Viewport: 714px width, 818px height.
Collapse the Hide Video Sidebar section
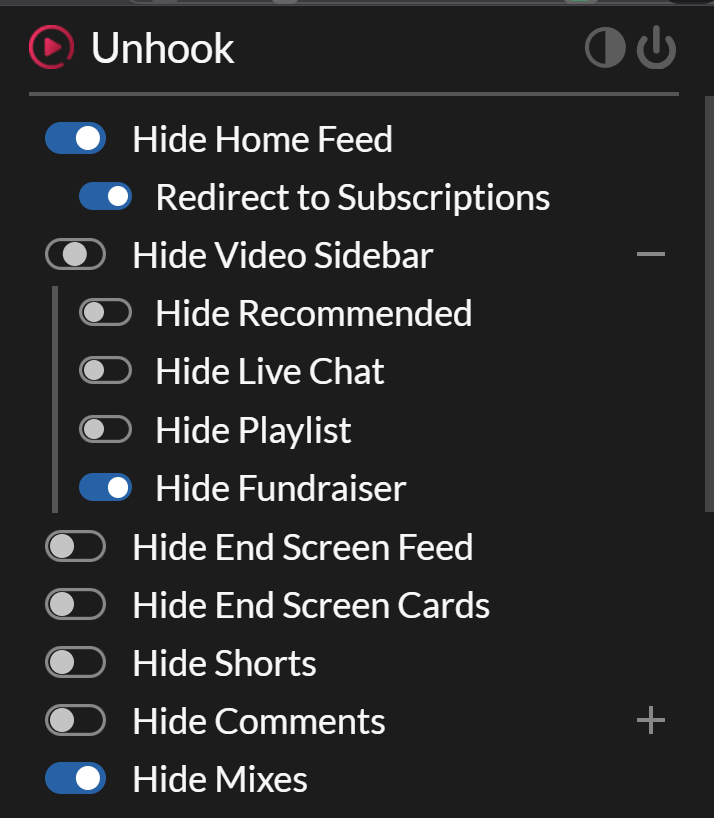651,255
